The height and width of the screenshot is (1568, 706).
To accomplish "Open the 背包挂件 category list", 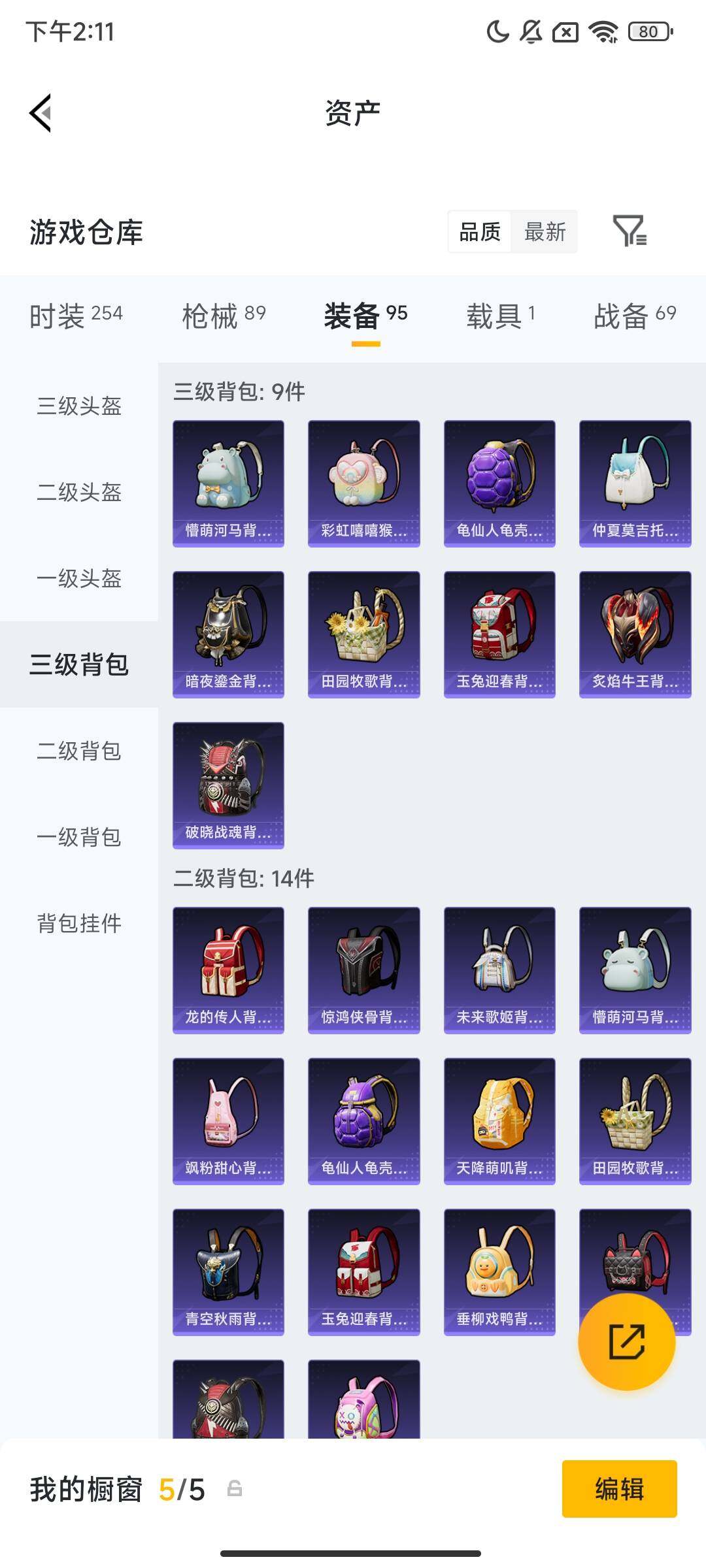I will (78, 924).
